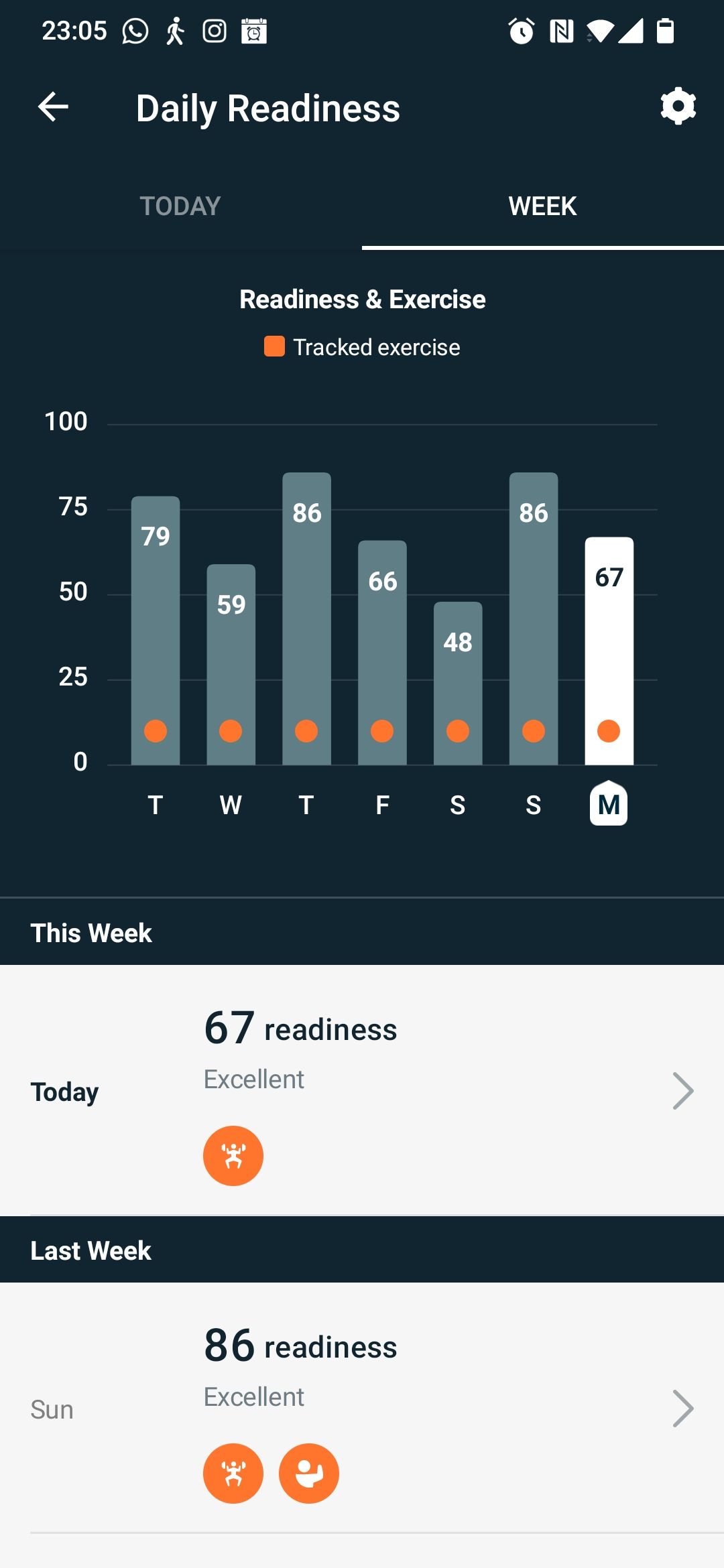Select the WEEK tab
The height and width of the screenshot is (1568, 724).
click(542, 206)
